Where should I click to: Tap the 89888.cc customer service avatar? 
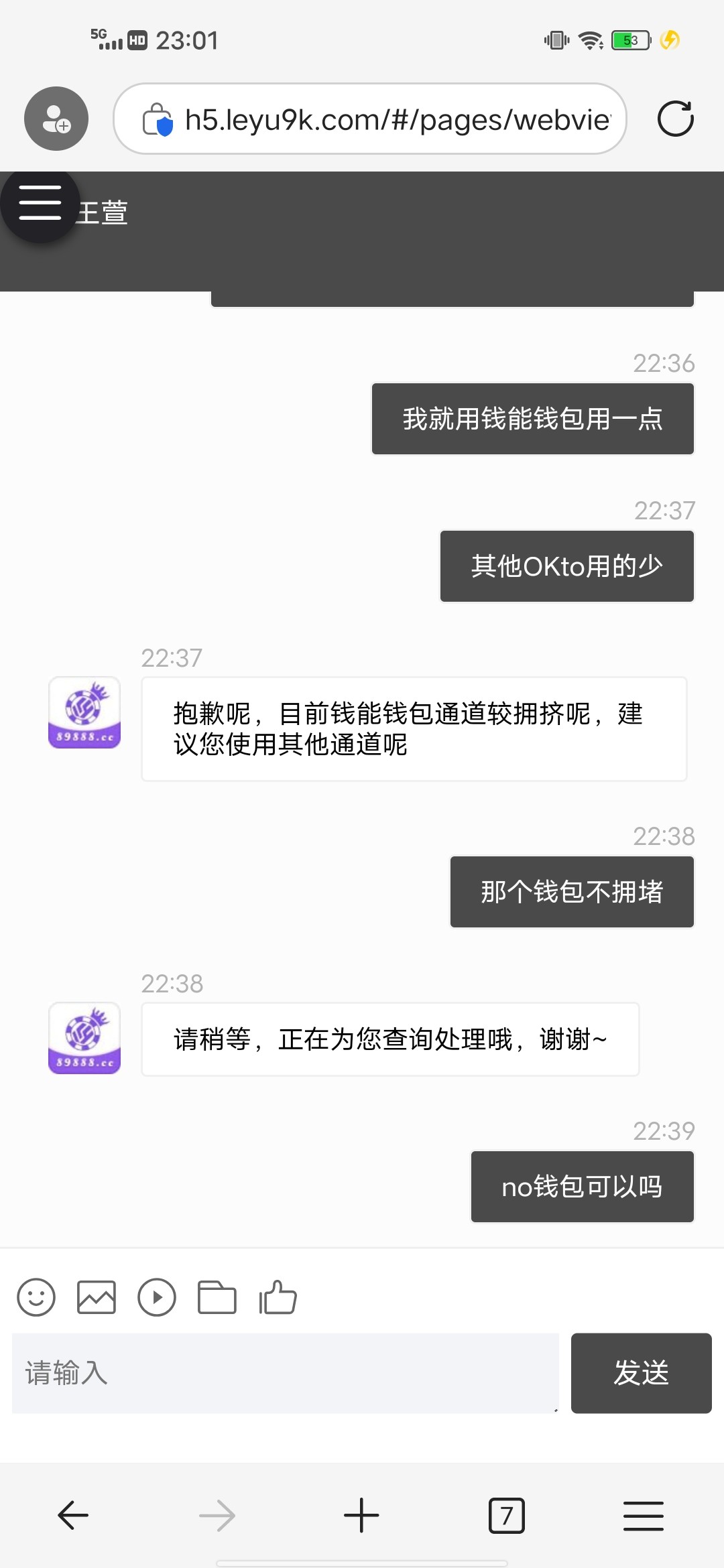click(x=84, y=712)
